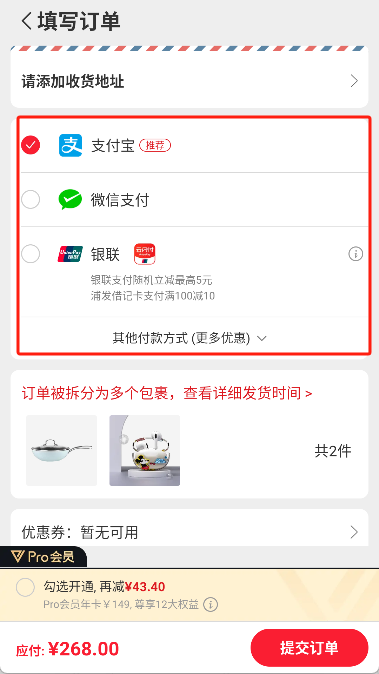The height and width of the screenshot is (674, 379).
Task: Open 请添加收货地址 to add a shipping address
Action: (x=190, y=81)
